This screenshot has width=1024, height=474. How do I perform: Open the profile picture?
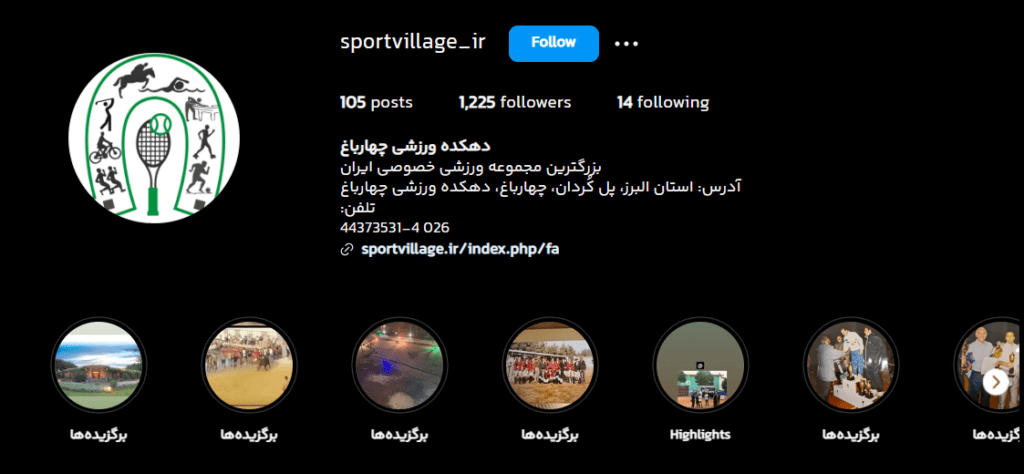(153, 137)
